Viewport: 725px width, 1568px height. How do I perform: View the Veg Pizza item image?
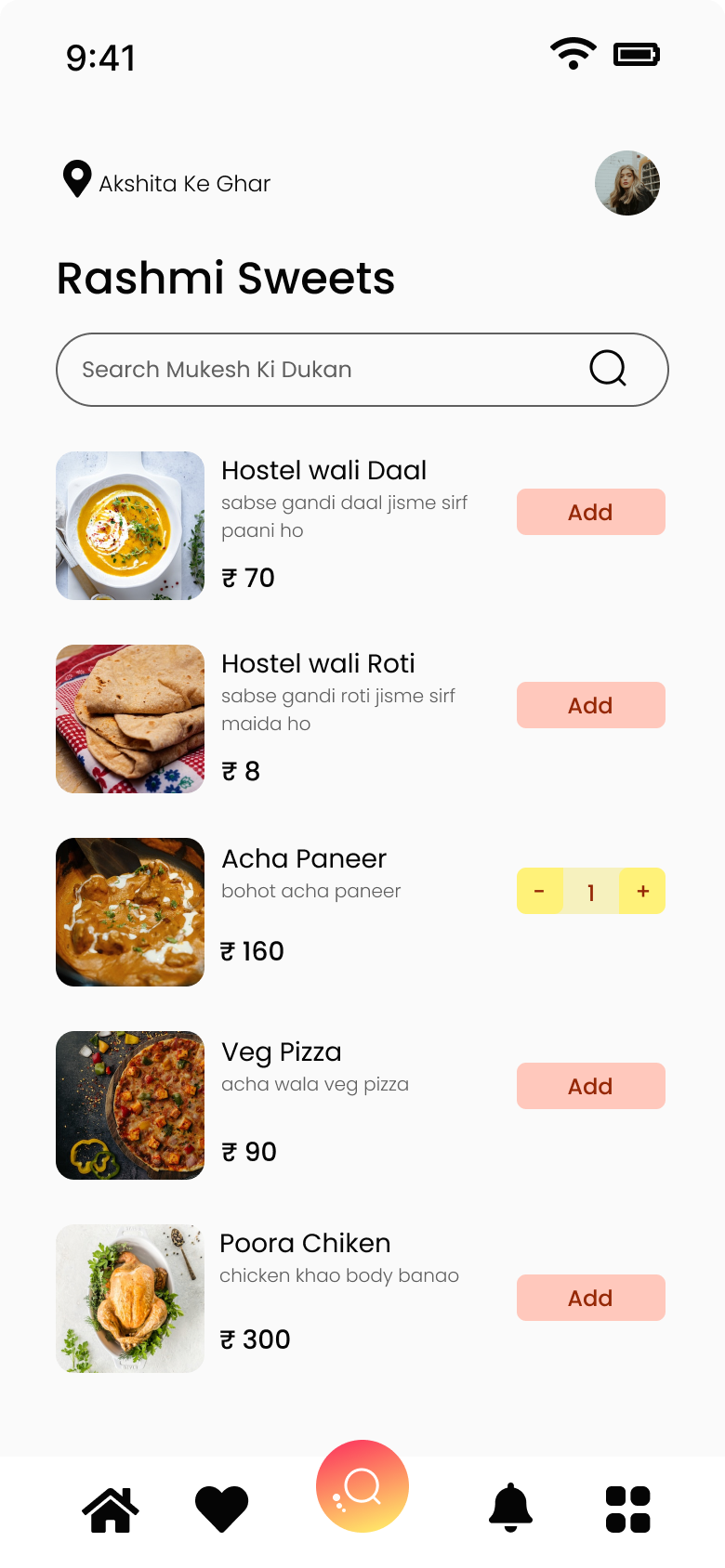click(x=130, y=1105)
